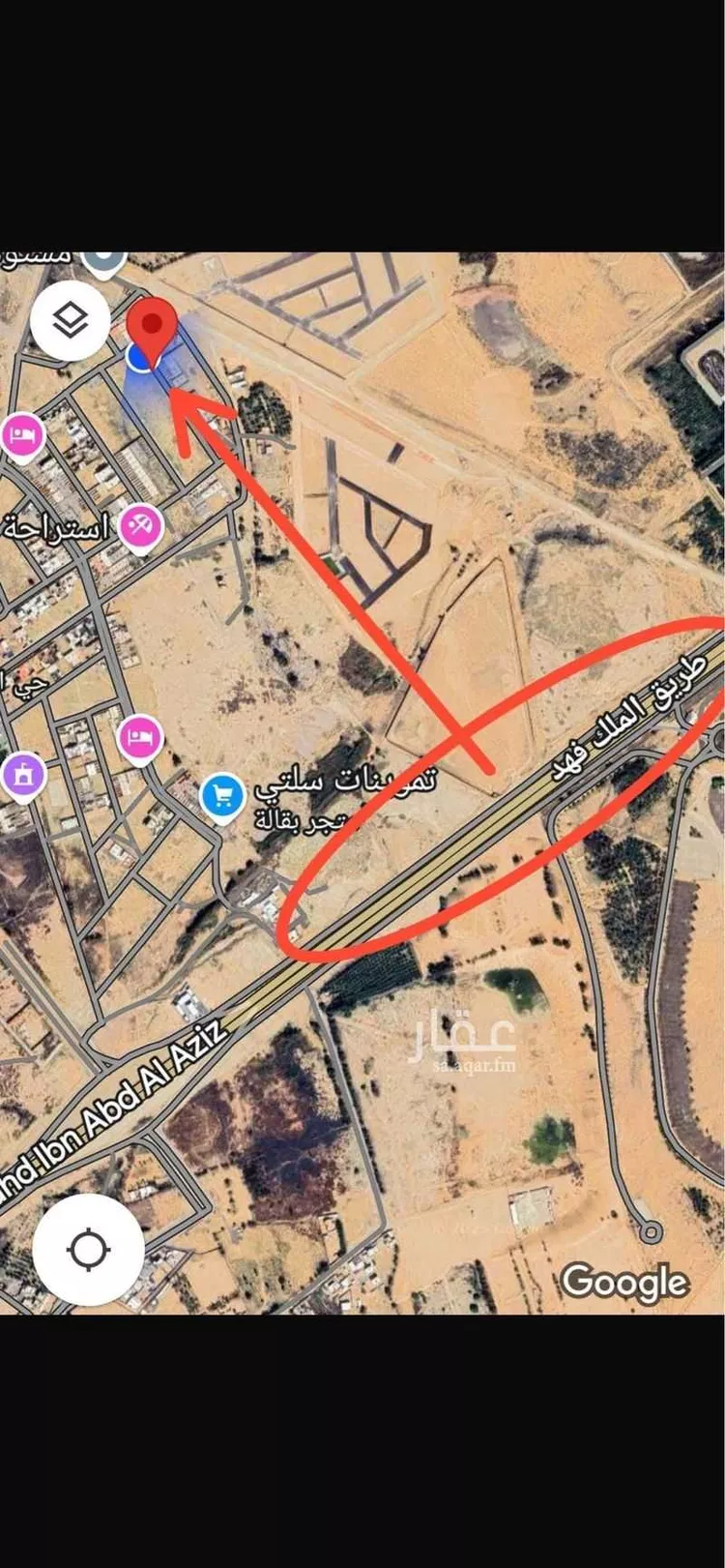Viewport: 725px width, 1568px height.
Task: Enable location tracking with crosshair control
Action: tap(89, 1250)
